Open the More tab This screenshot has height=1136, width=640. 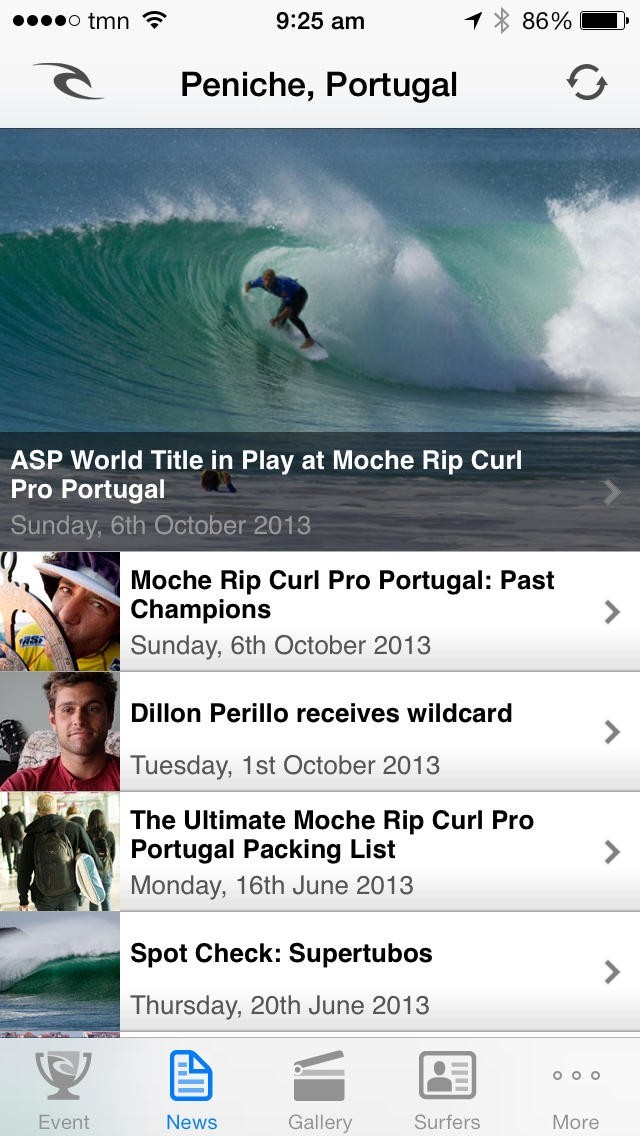575,1089
